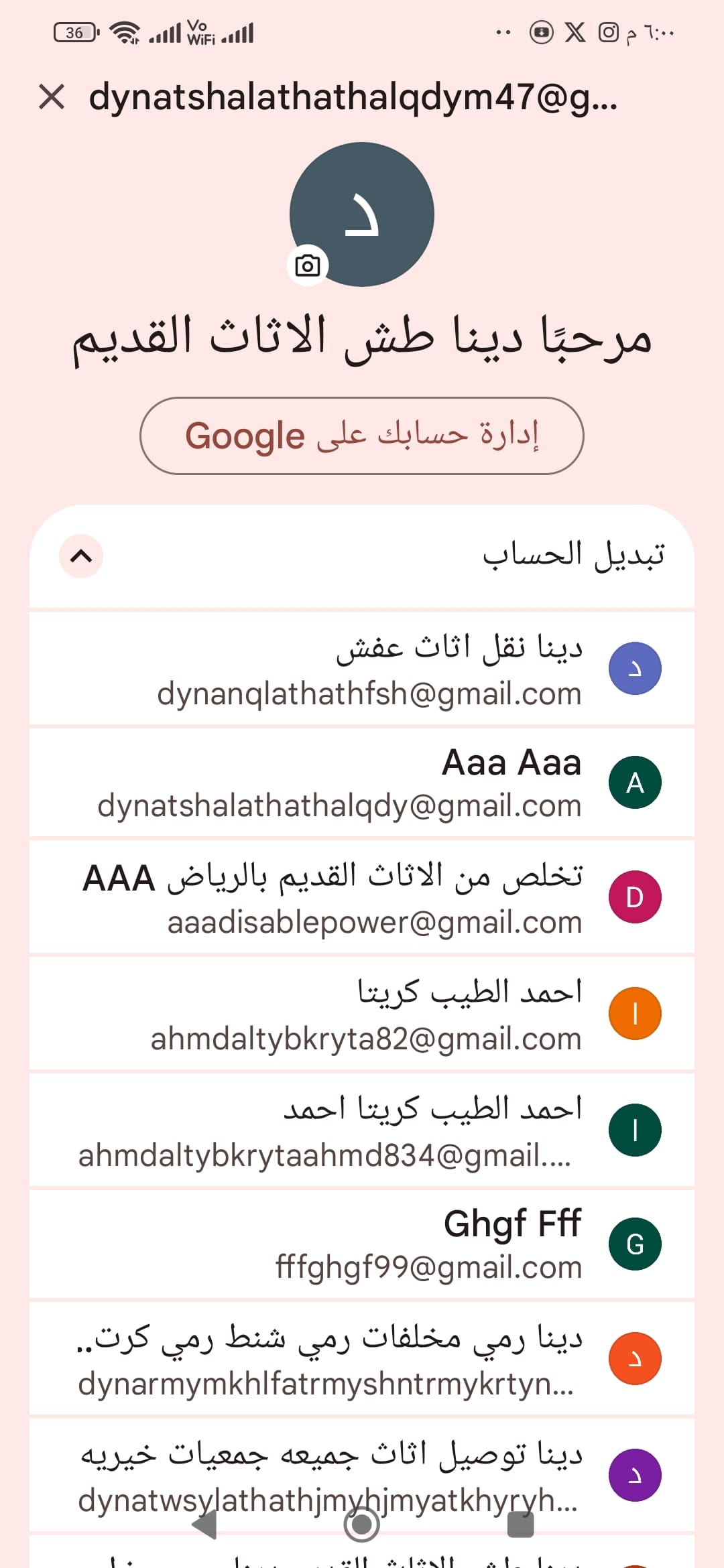The width and height of the screenshot is (724, 1568).
Task: Tap the camera icon to change profile photo
Action: pyautogui.click(x=308, y=265)
